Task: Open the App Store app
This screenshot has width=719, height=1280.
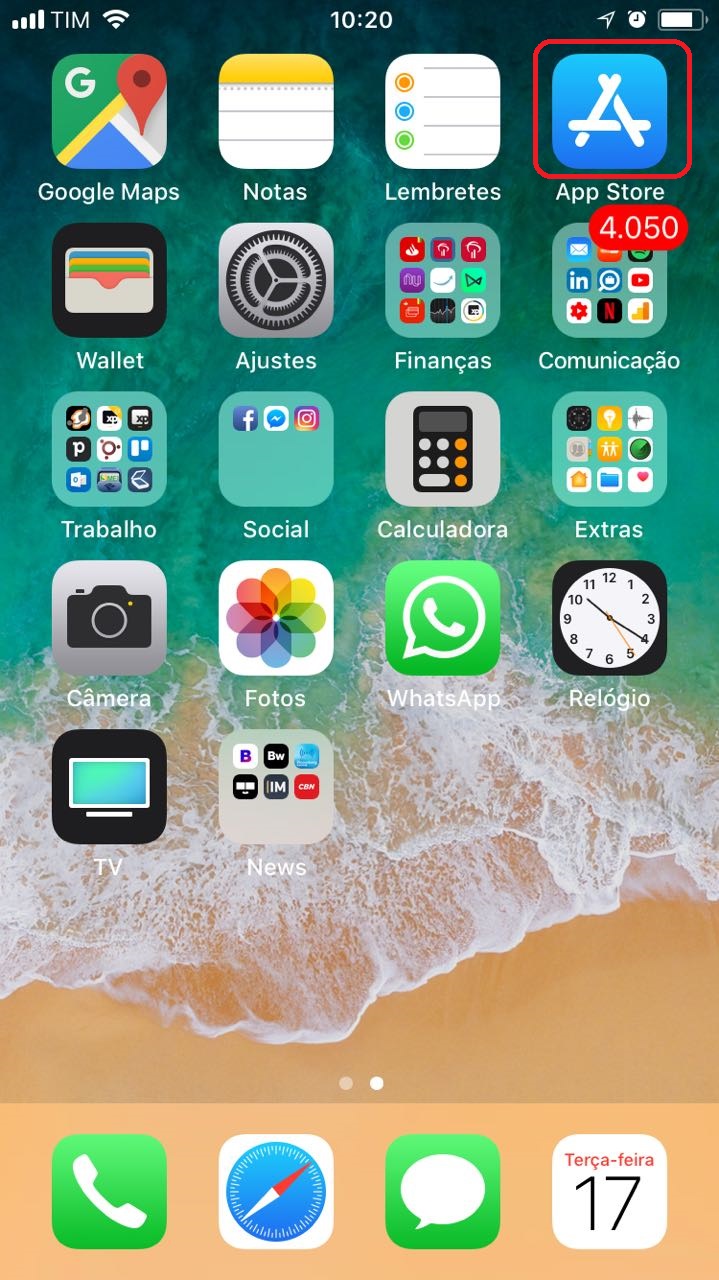Action: [609, 111]
